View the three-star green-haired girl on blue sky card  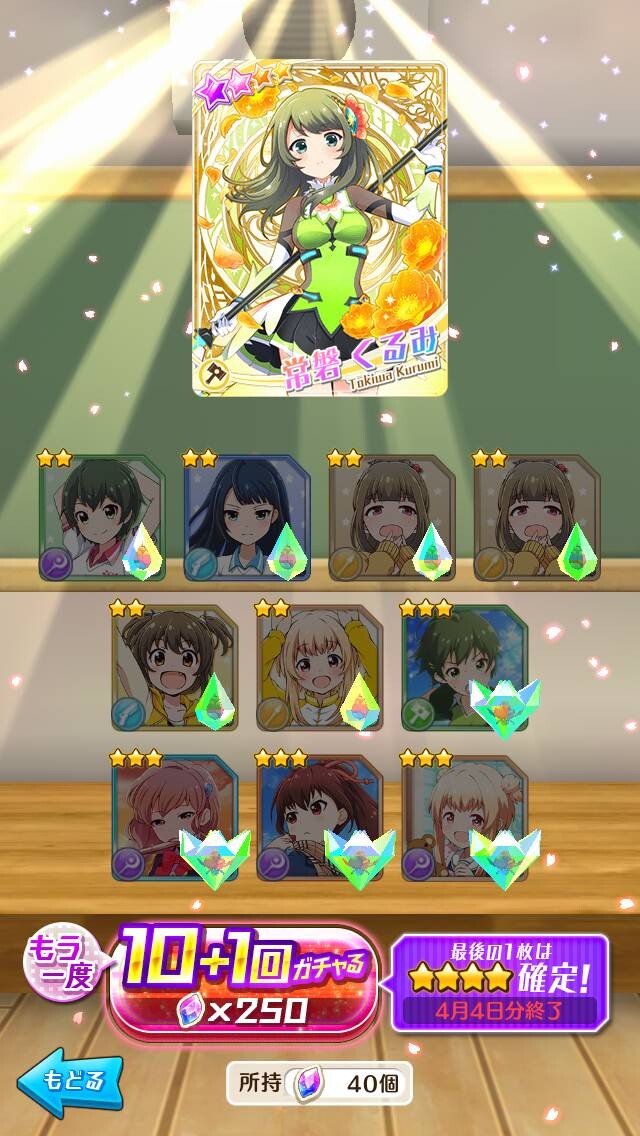tap(465, 668)
